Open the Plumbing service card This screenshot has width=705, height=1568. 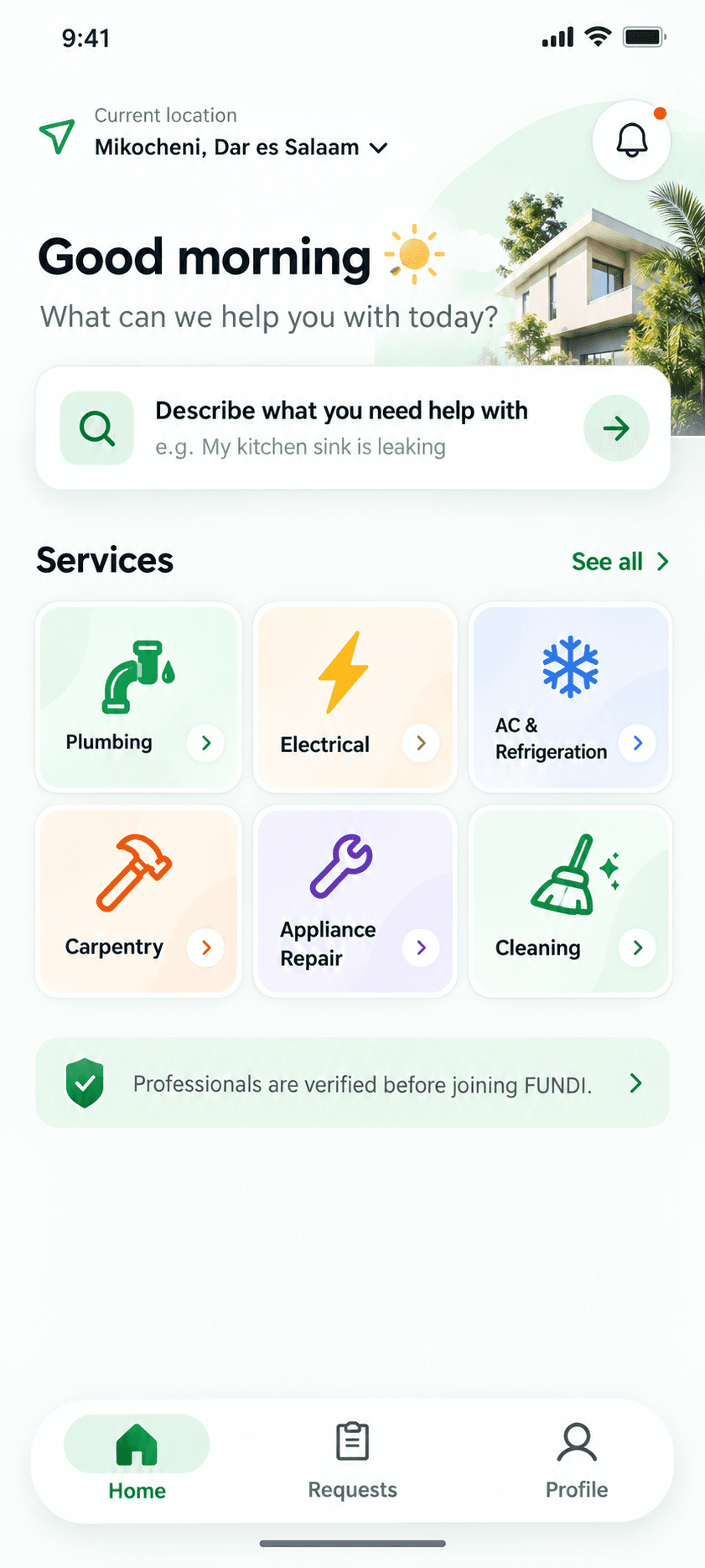pyautogui.click(x=138, y=697)
